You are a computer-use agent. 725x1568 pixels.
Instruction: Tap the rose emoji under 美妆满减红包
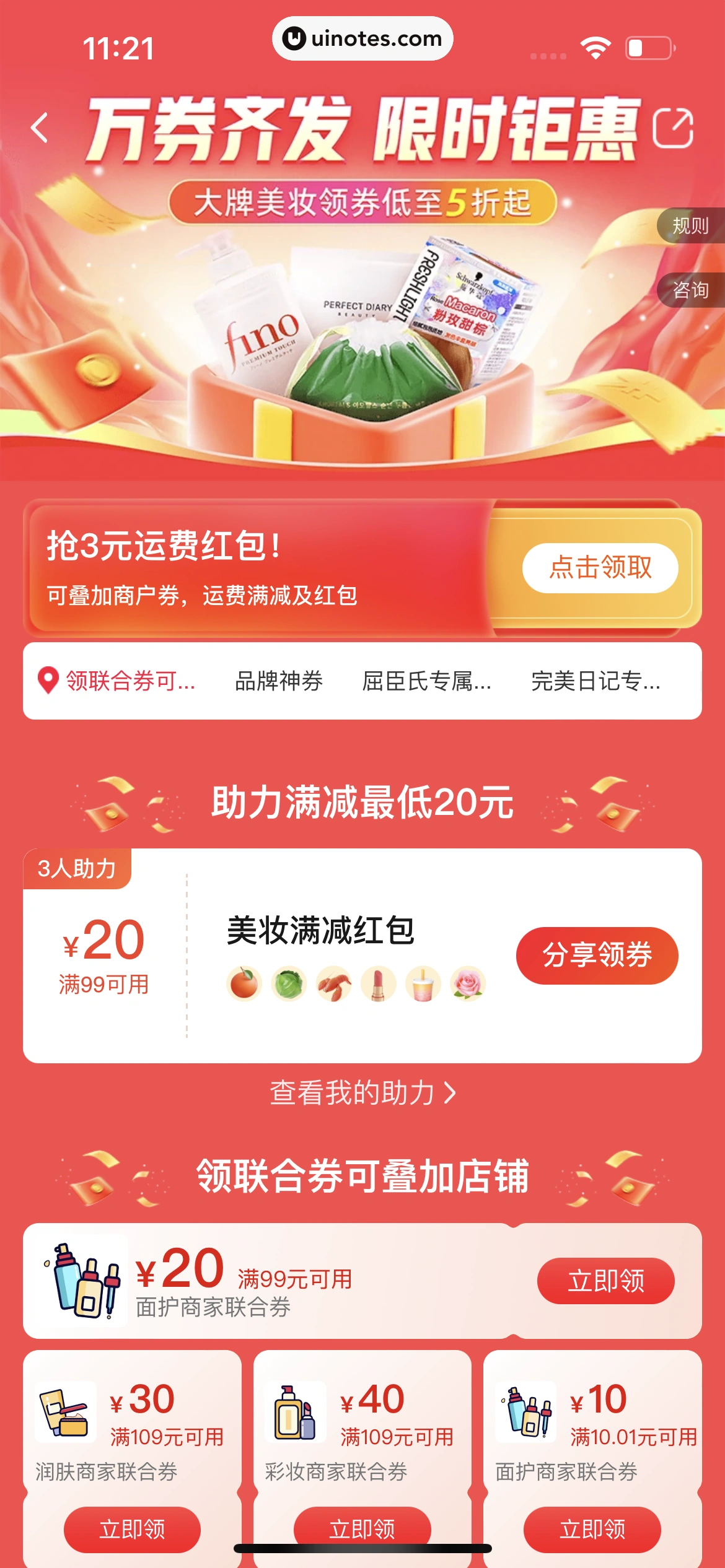pos(468,984)
